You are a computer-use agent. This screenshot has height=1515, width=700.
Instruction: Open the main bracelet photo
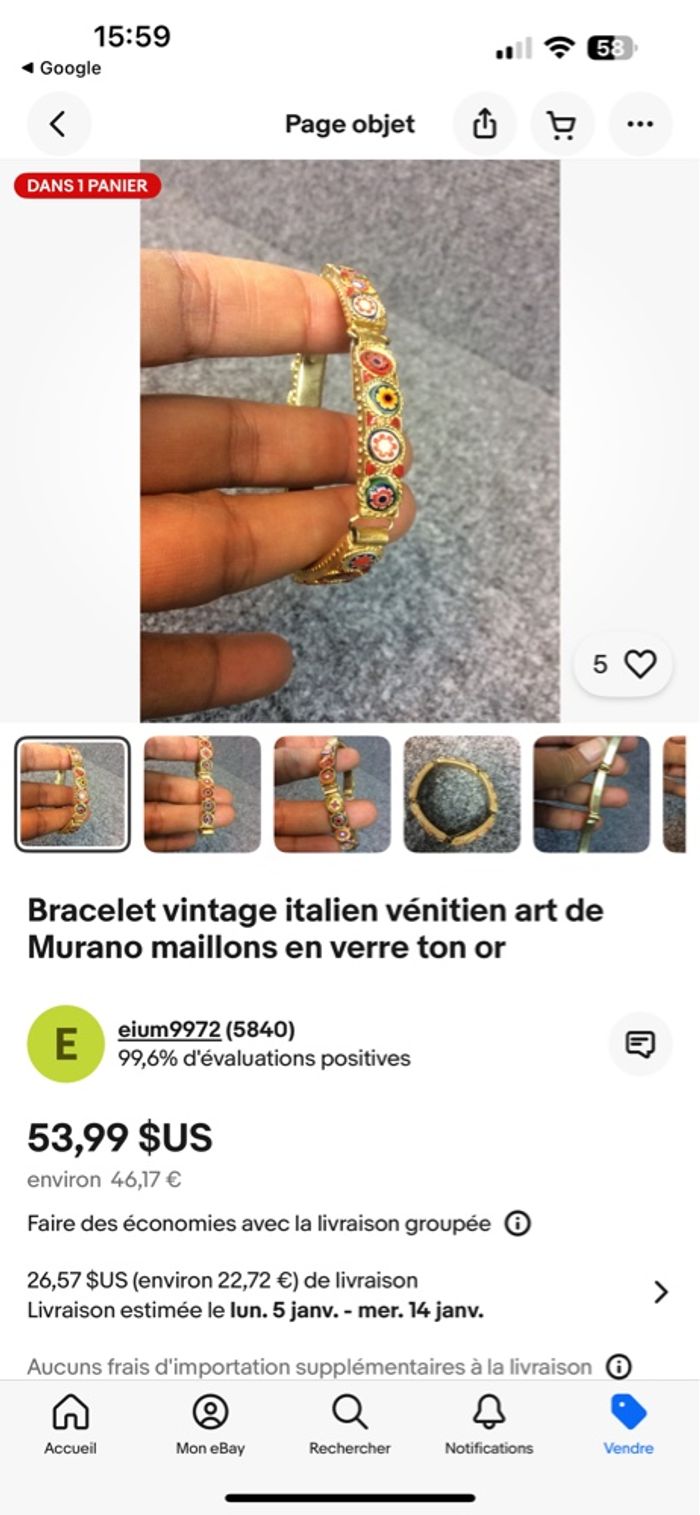coord(350,440)
